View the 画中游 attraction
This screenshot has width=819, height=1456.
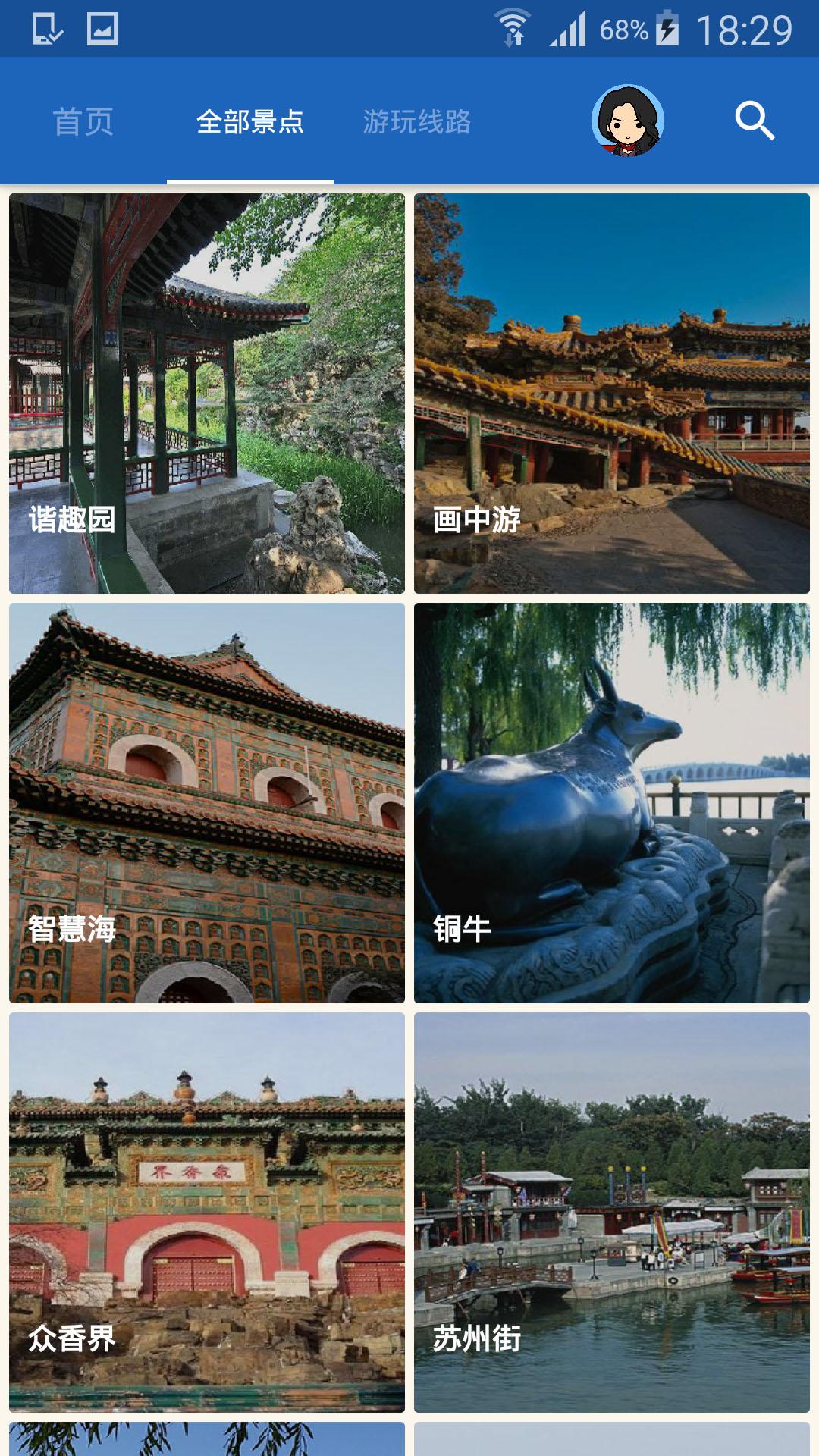[x=613, y=393]
